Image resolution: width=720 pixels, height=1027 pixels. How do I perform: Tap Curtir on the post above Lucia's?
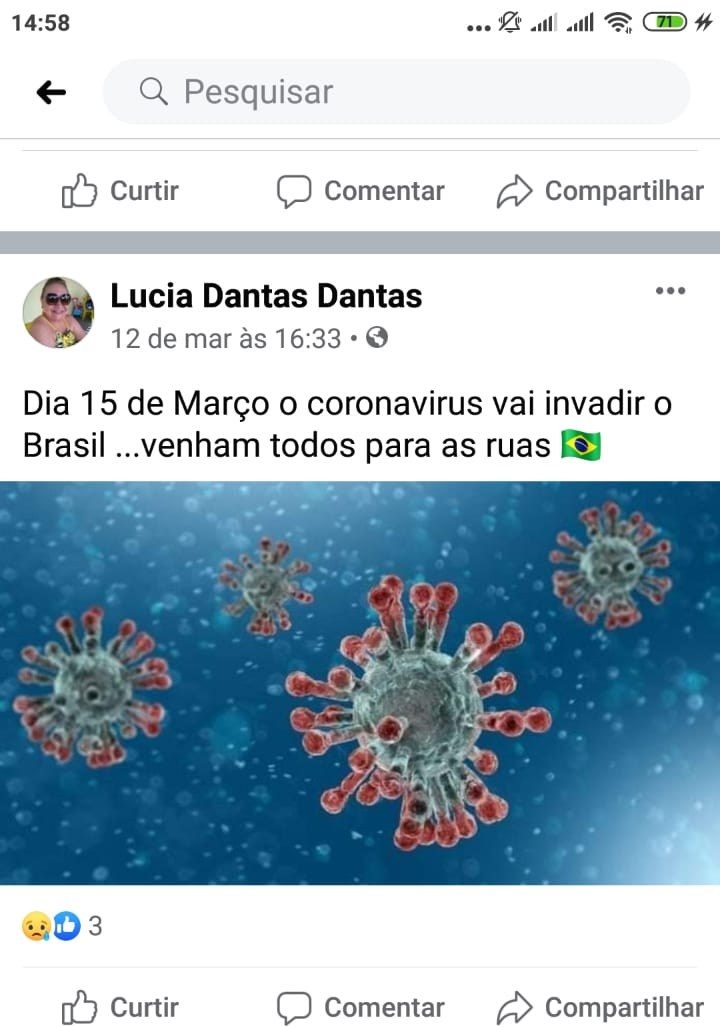120,191
